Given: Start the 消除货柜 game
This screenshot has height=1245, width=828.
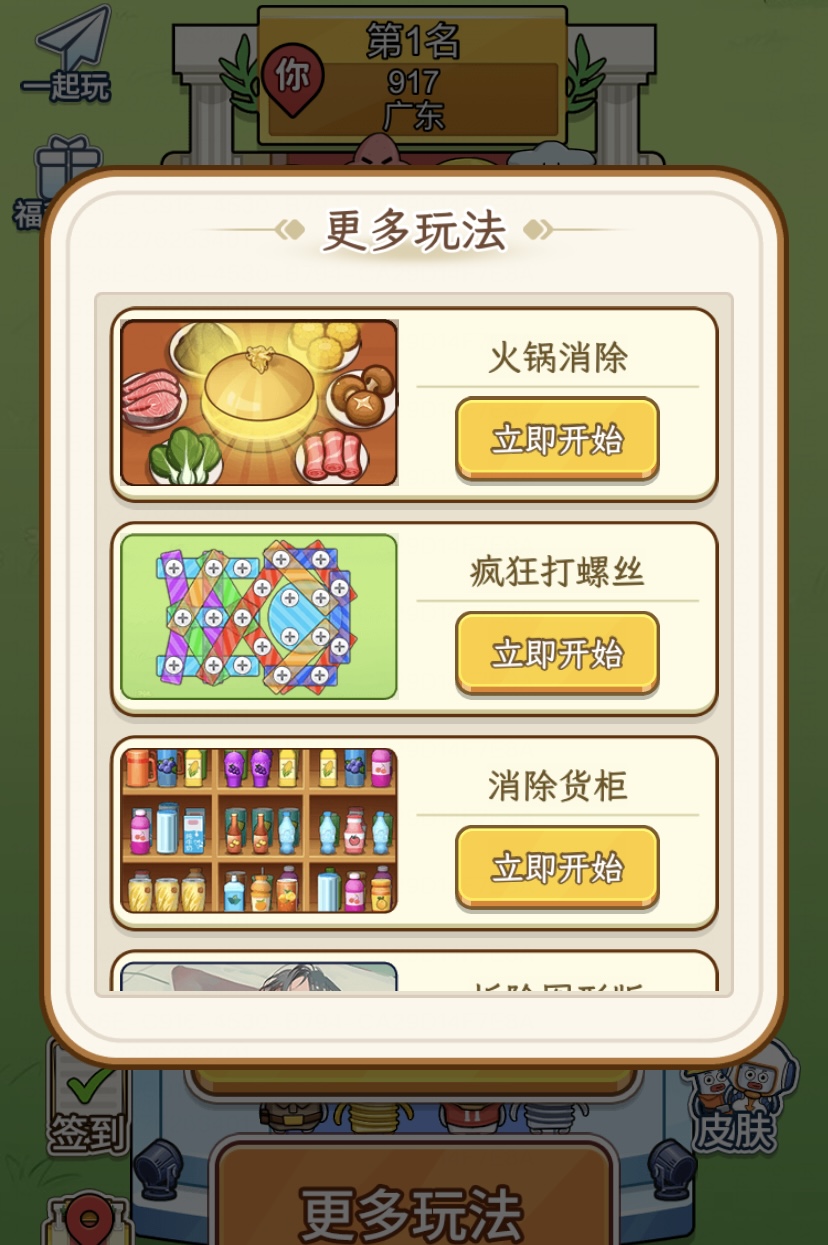Looking at the screenshot, I should 557,866.
